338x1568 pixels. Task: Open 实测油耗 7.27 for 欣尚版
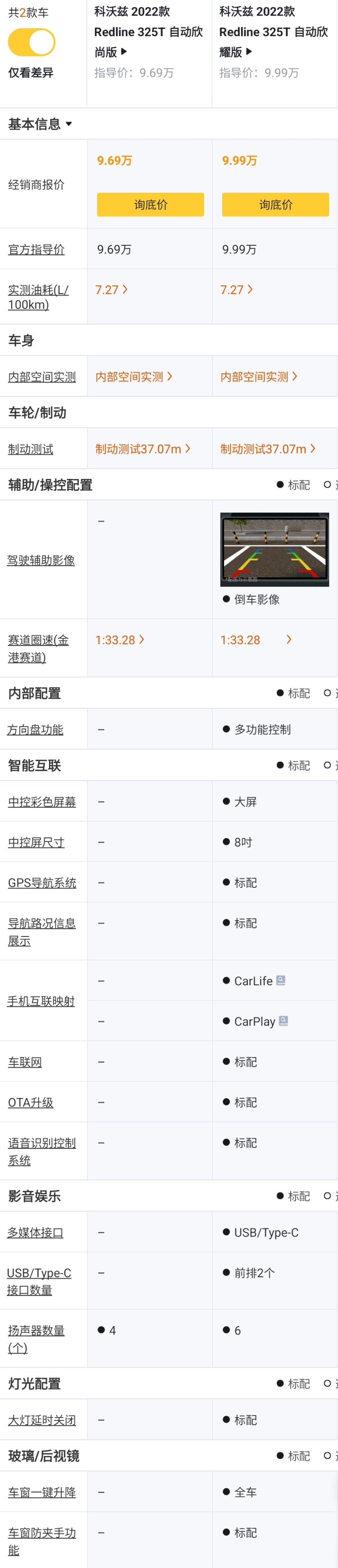click(x=111, y=290)
